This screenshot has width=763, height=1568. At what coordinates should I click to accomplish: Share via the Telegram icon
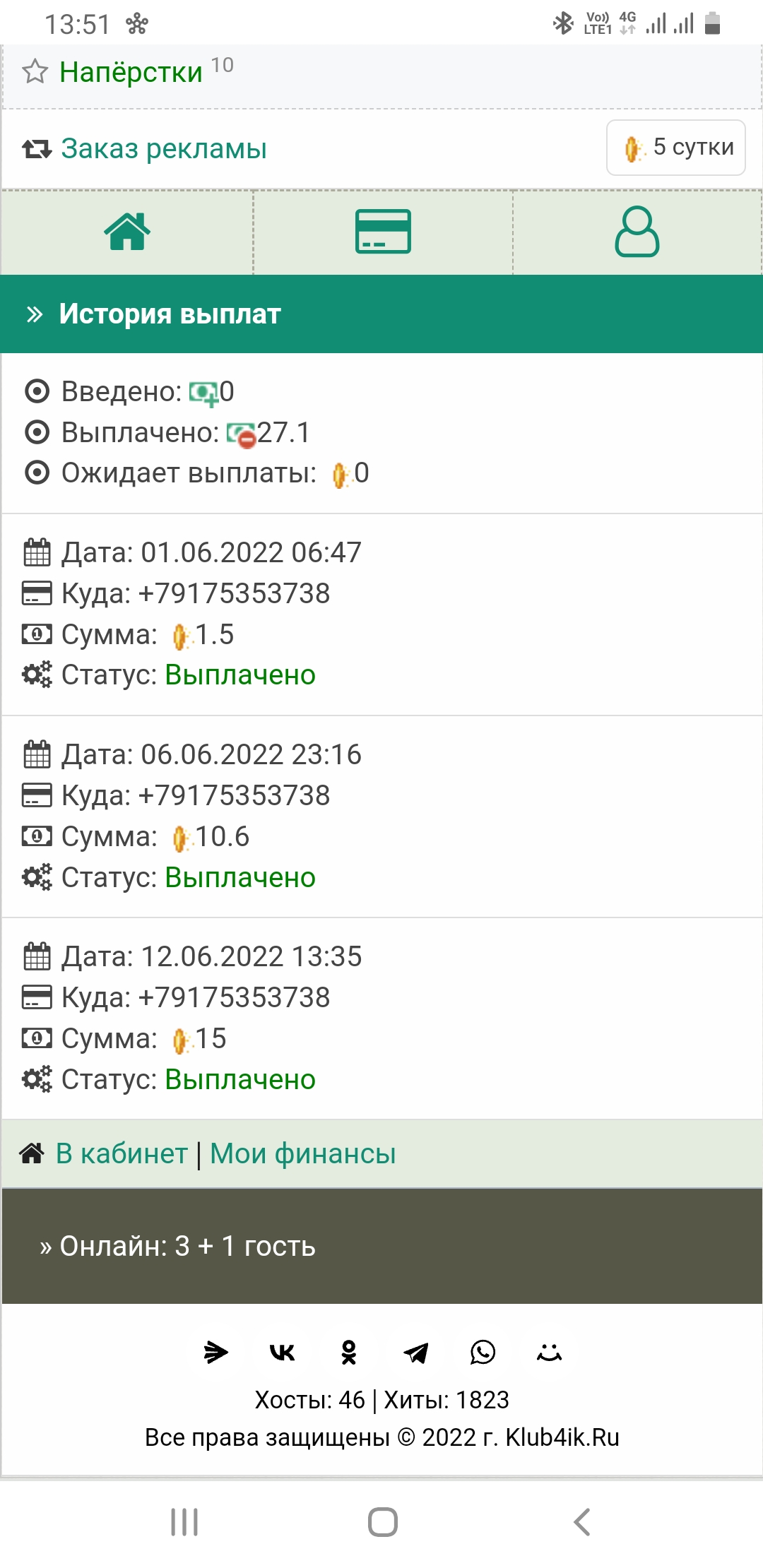(x=416, y=1353)
